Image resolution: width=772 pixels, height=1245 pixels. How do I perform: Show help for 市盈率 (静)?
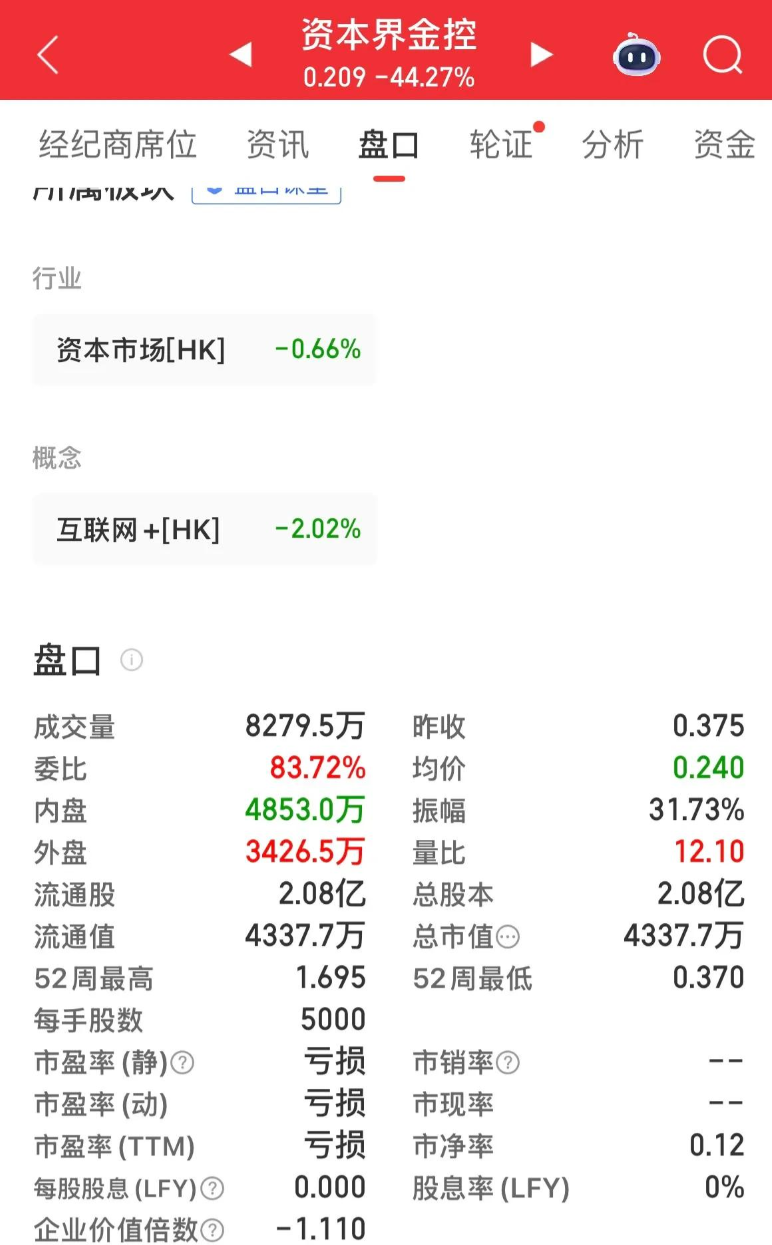pos(182,1063)
